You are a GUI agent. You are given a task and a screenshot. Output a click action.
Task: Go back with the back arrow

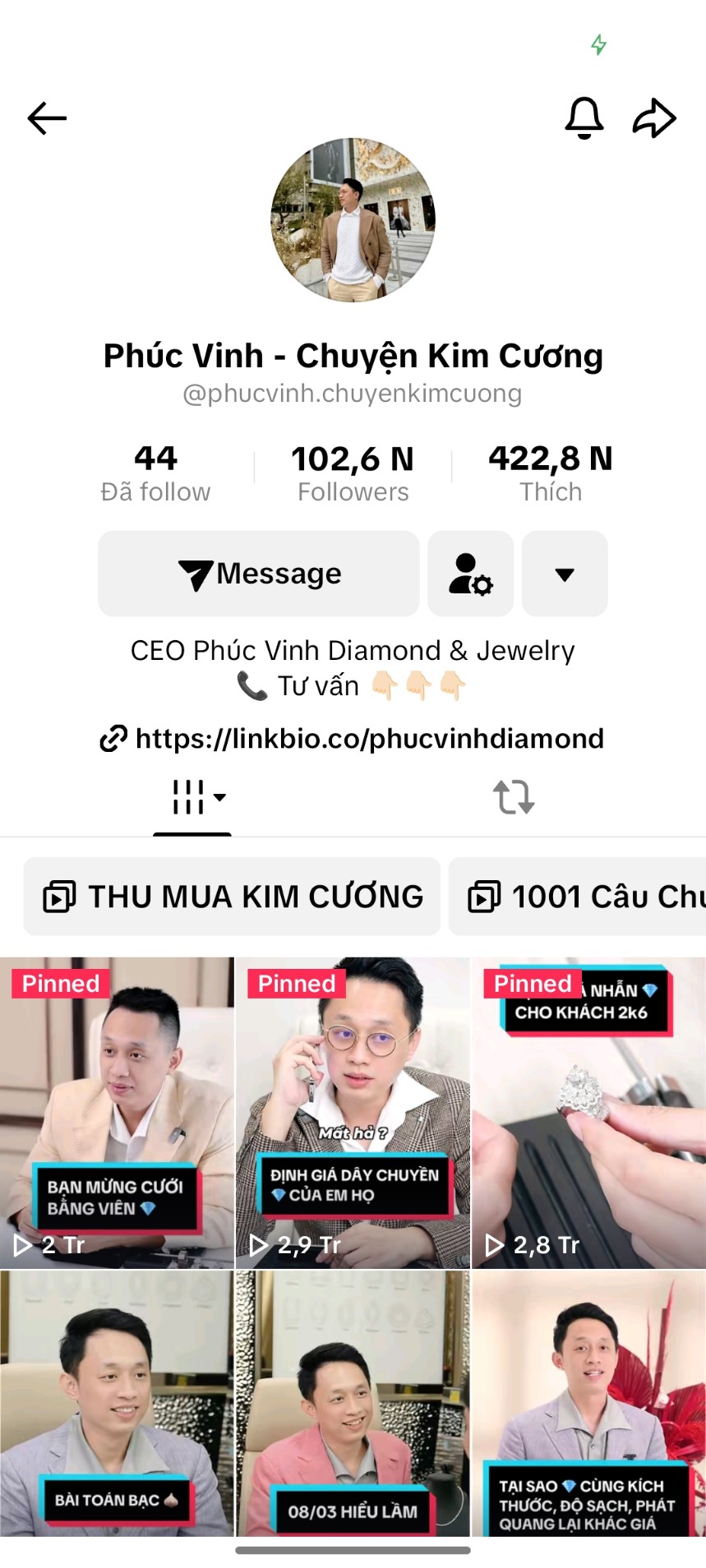46,118
